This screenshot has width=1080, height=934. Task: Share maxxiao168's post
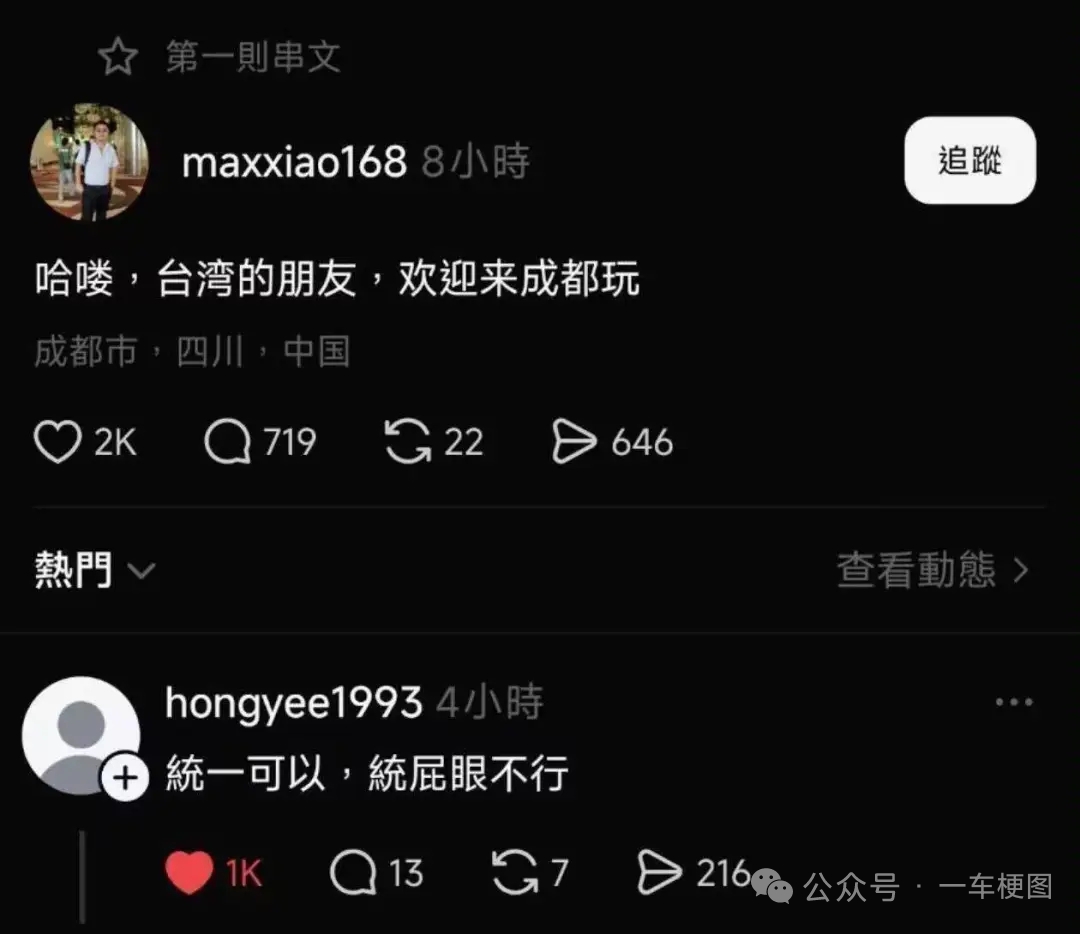(x=574, y=442)
